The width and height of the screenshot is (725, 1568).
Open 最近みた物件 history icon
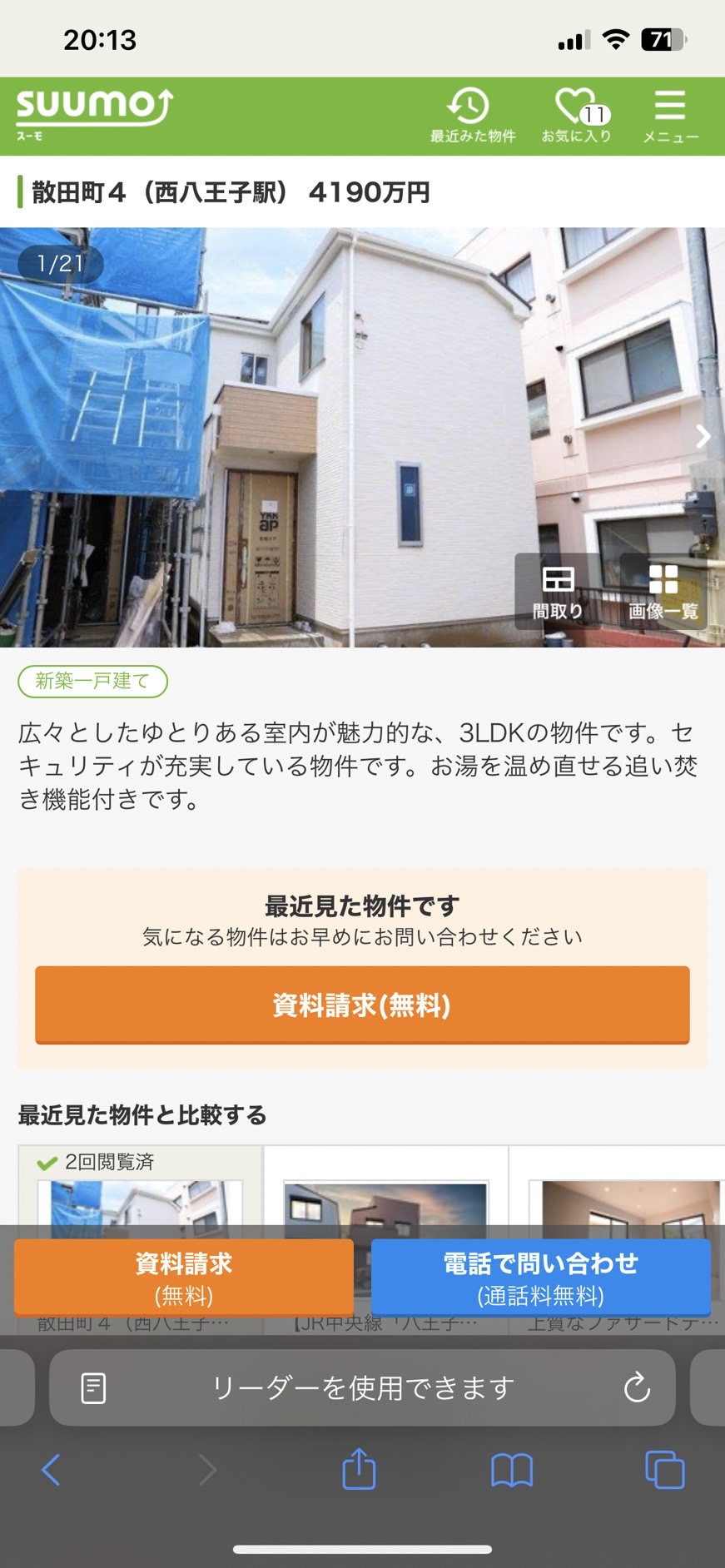[x=472, y=115]
